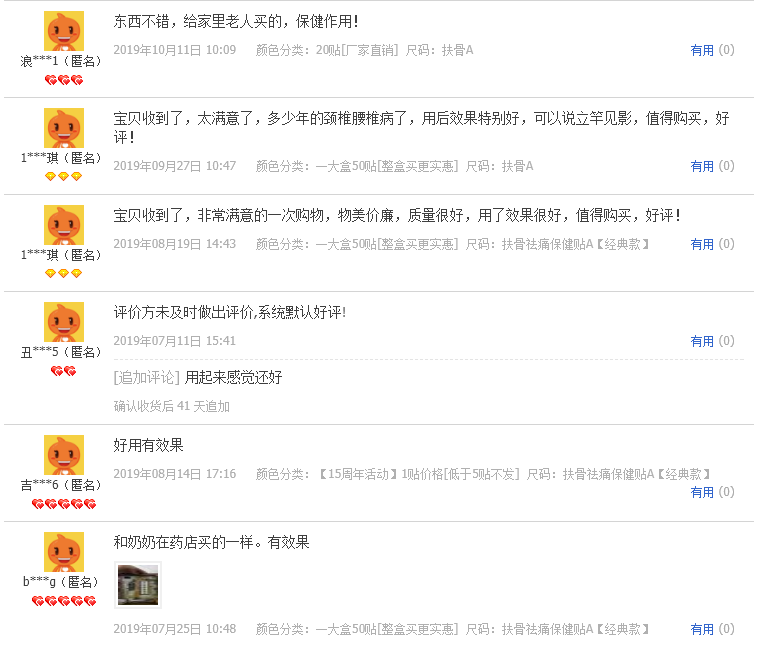Viewport: 760px width, 647px height.
Task: Open the photo in b***g's review
Action: coord(137,585)
